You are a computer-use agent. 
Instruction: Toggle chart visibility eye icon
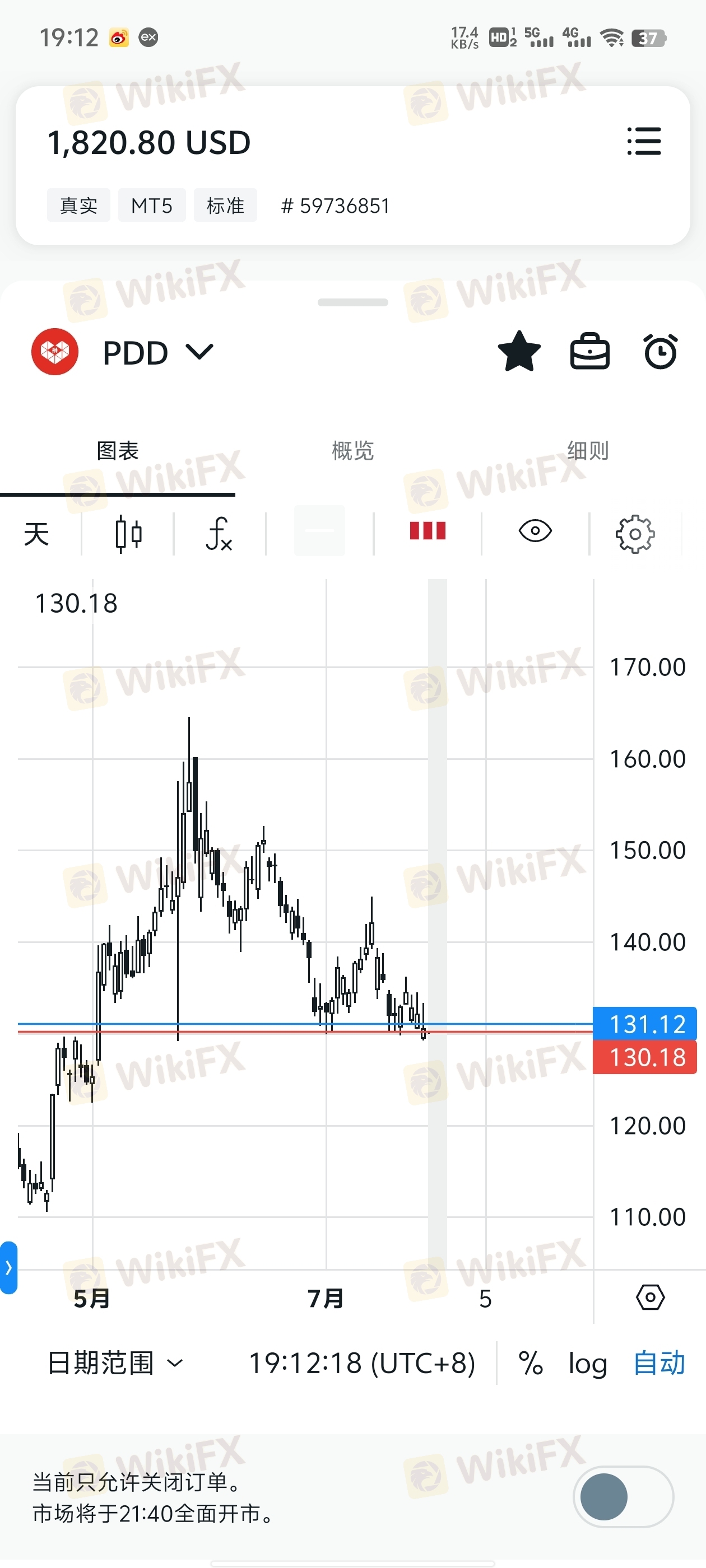(535, 531)
